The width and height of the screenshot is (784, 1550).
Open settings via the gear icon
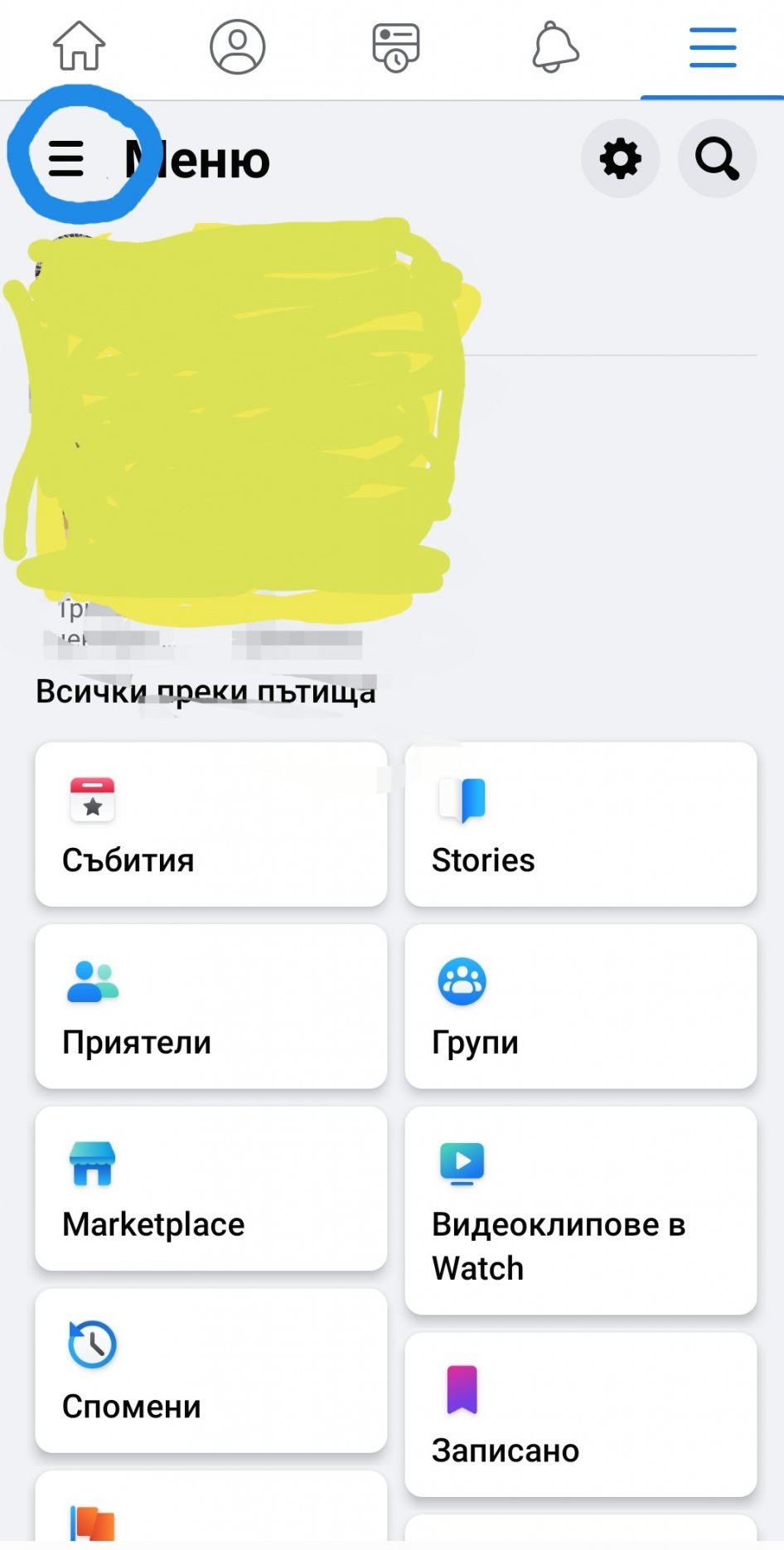tap(620, 158)
